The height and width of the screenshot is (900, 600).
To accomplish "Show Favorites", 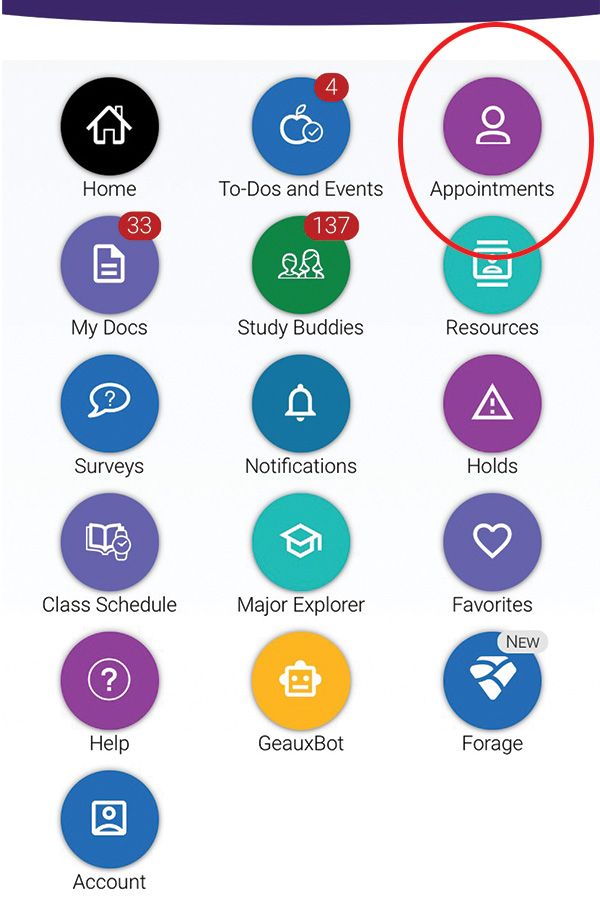I will click(x=492, y=543).
